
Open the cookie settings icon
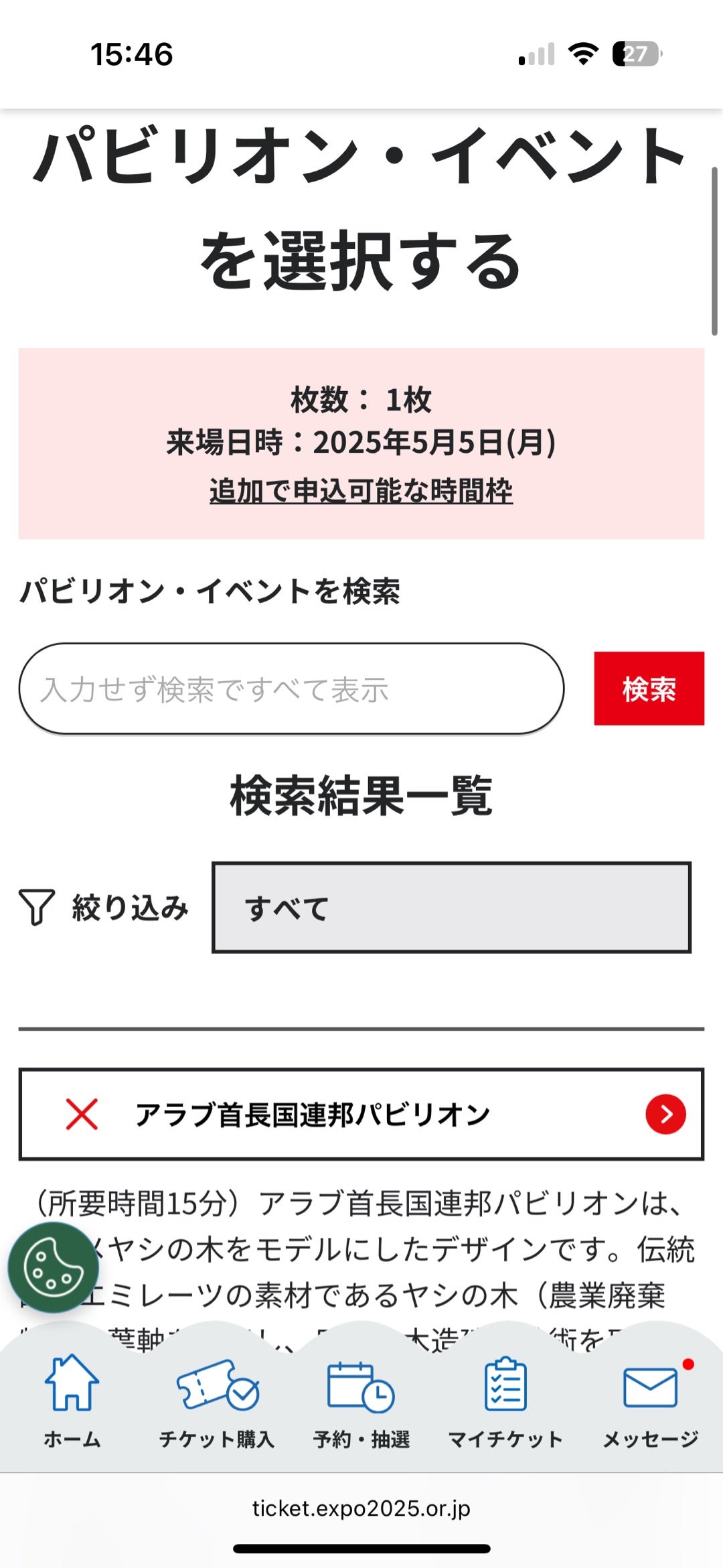pos(53,1267)
